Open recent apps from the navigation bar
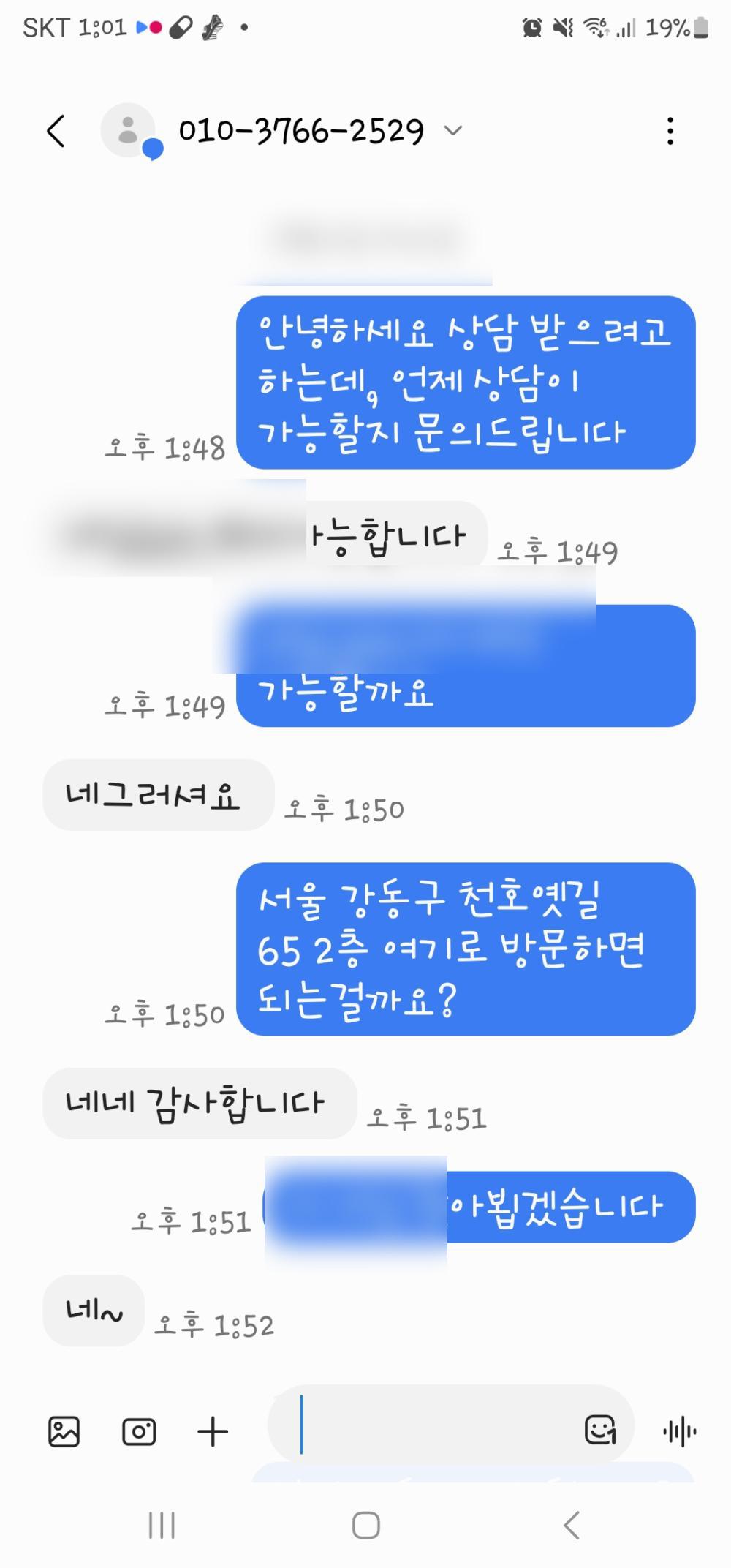This screenshot has width=731, height=1568. click(162, 1526)
